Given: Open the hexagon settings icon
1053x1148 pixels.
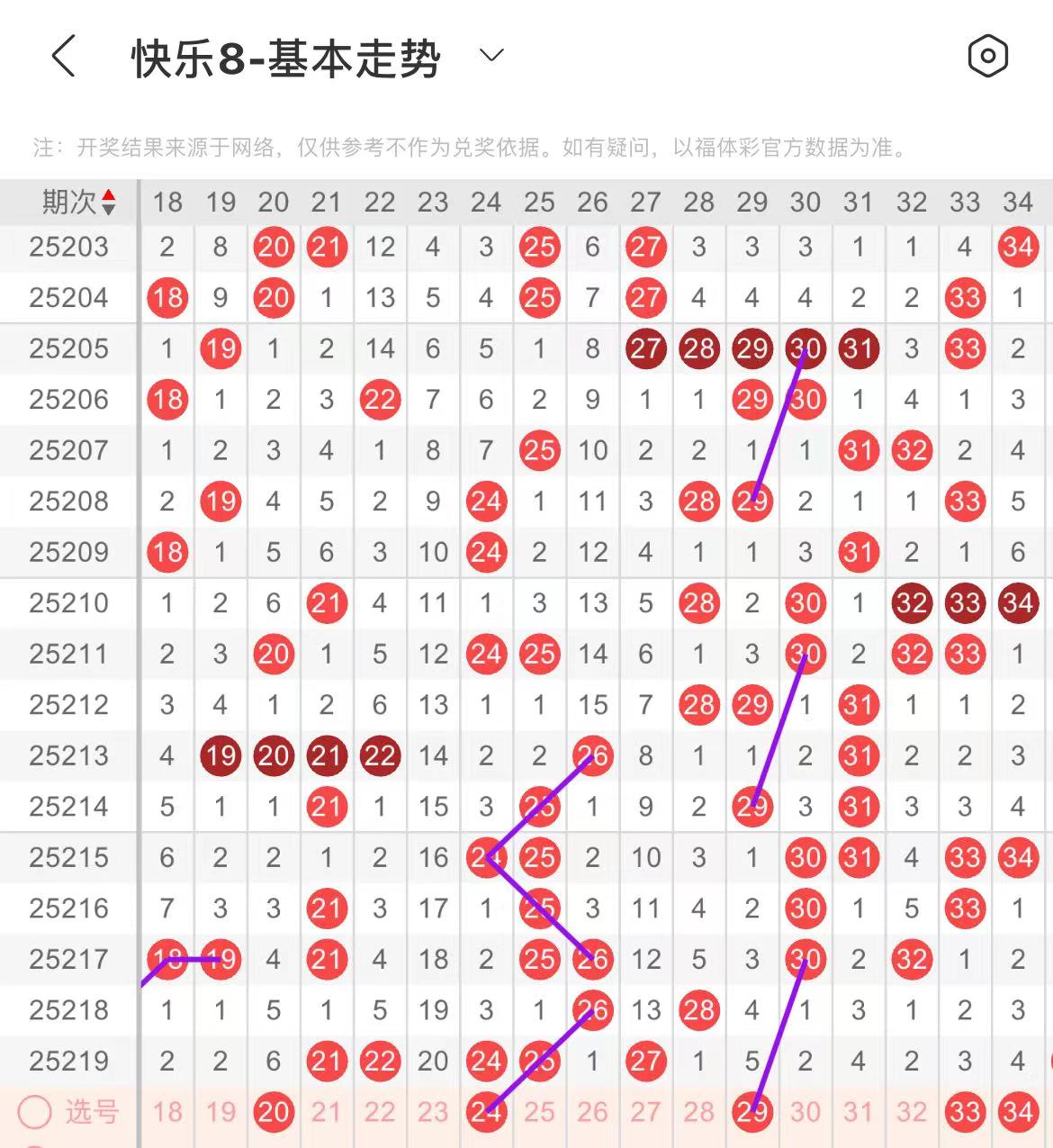Looking at the screenshot, I should click(987, 57).
